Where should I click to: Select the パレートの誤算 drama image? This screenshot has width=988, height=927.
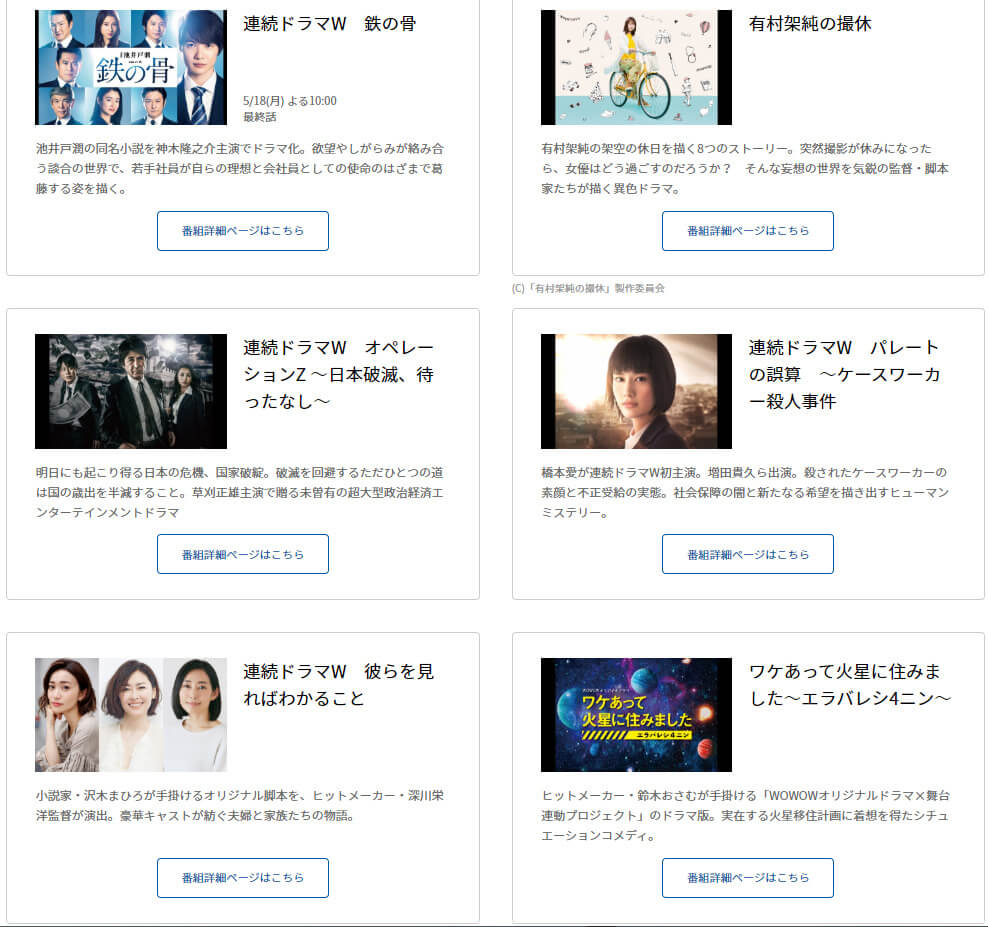(636, 391)
